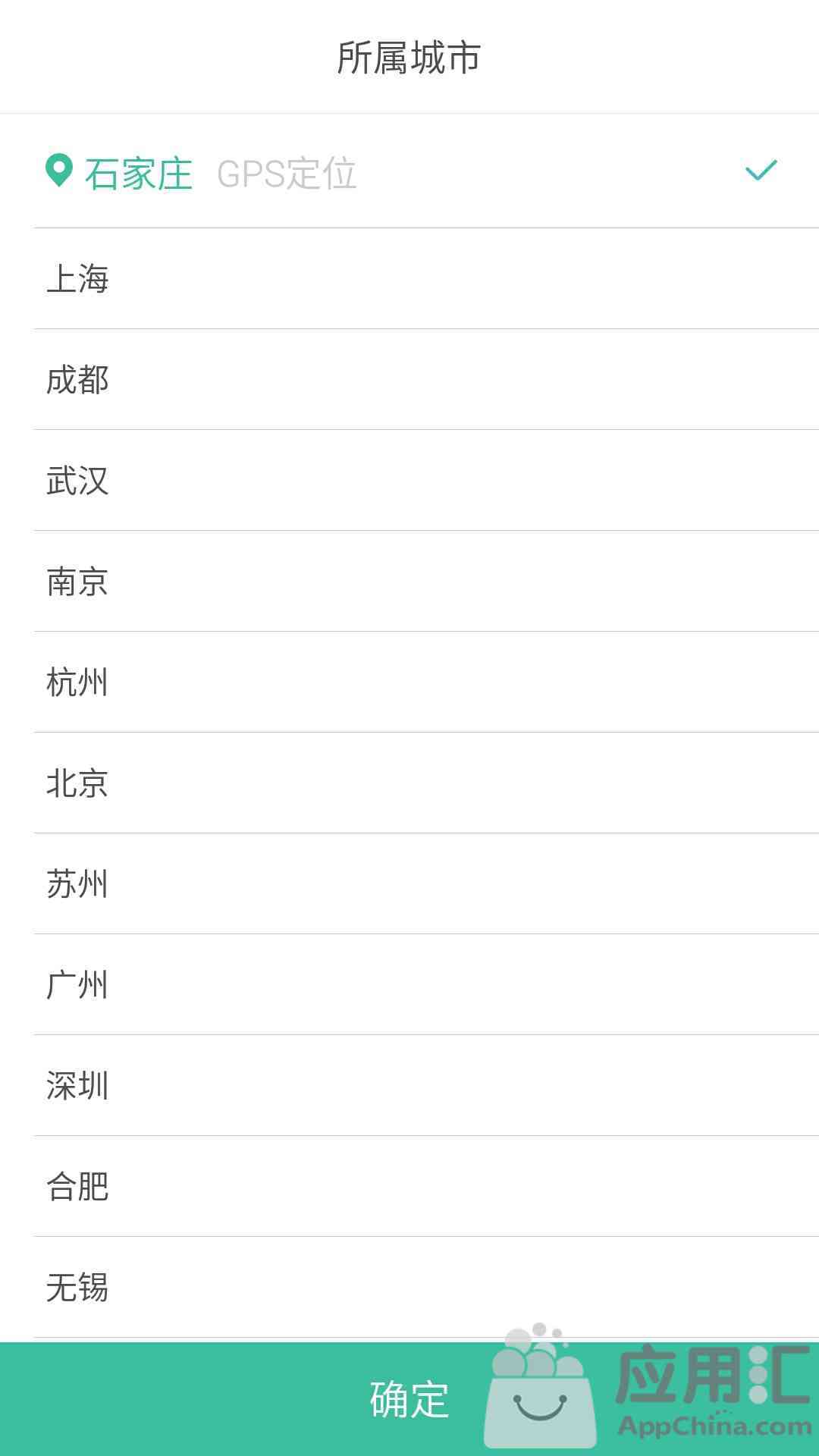Screen dimensions: 819x1456
Task: Choose 上海 from the city list
Action: click(x=409, y=278)
